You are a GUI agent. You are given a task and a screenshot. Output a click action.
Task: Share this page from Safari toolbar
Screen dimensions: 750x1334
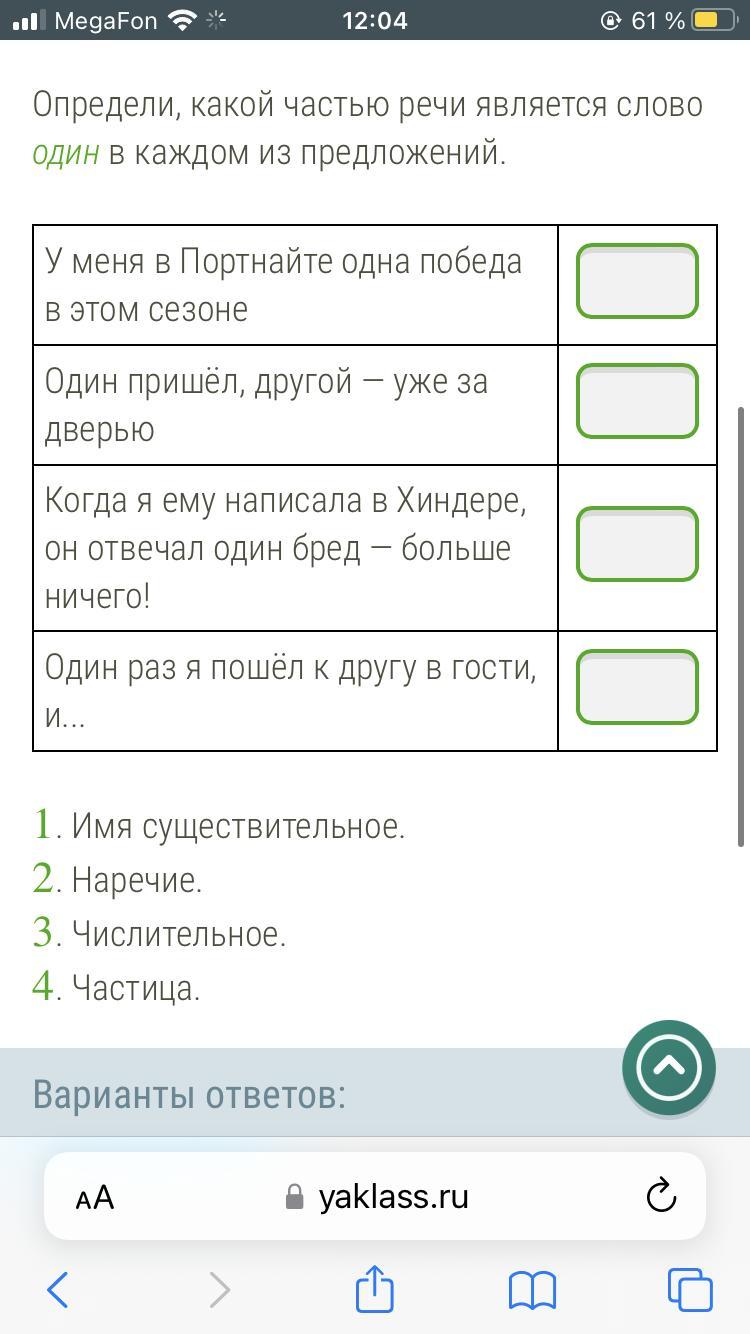[375, 1288]
